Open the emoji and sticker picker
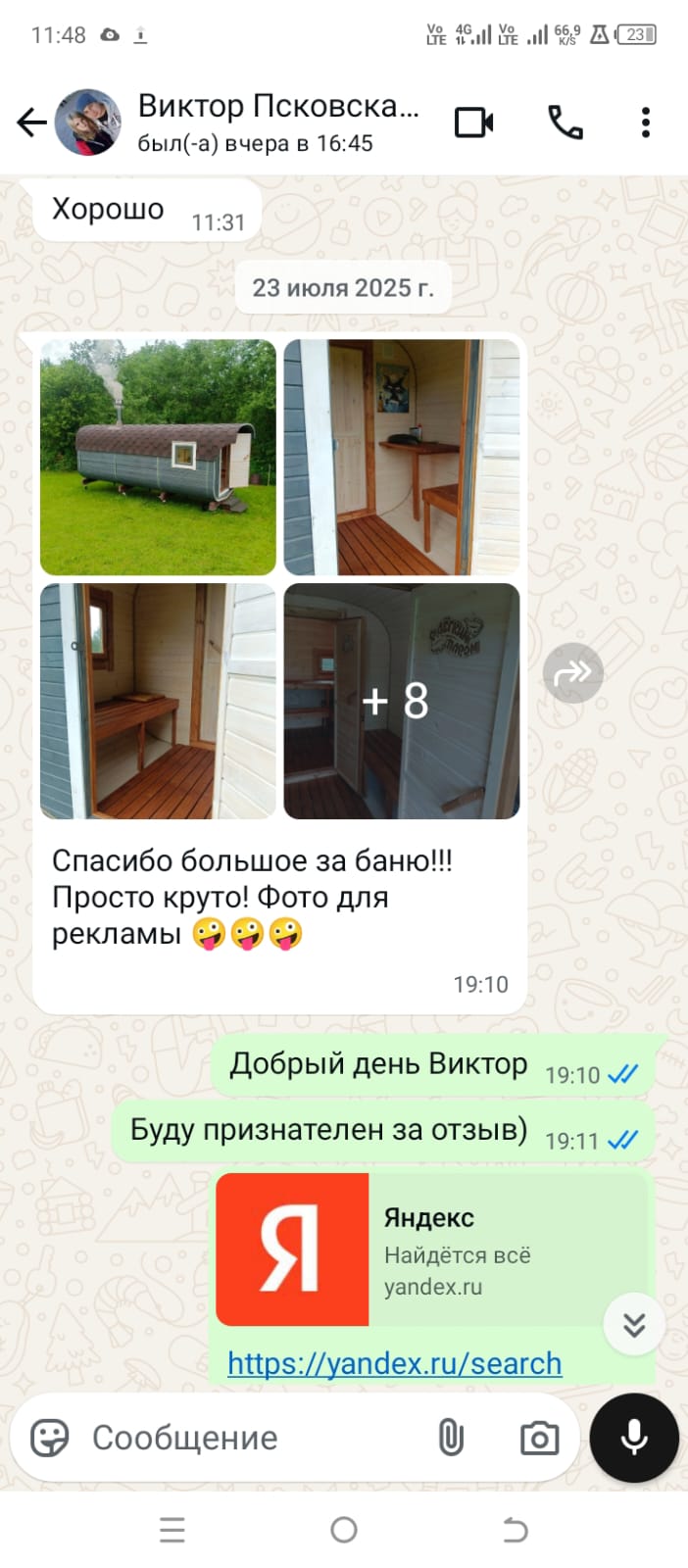This screenshot has height=1568, width=688. [x=49, y=1438]
